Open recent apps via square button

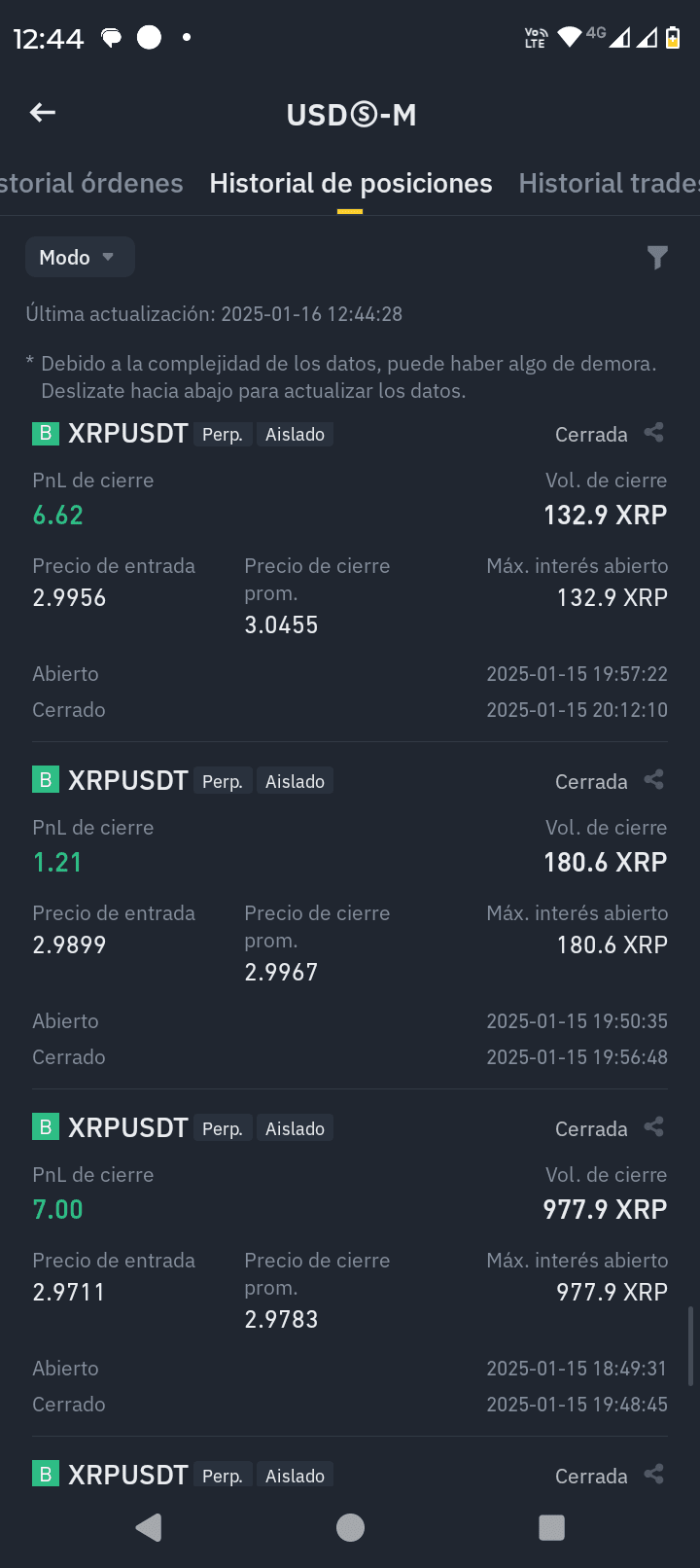(551, 1527)
